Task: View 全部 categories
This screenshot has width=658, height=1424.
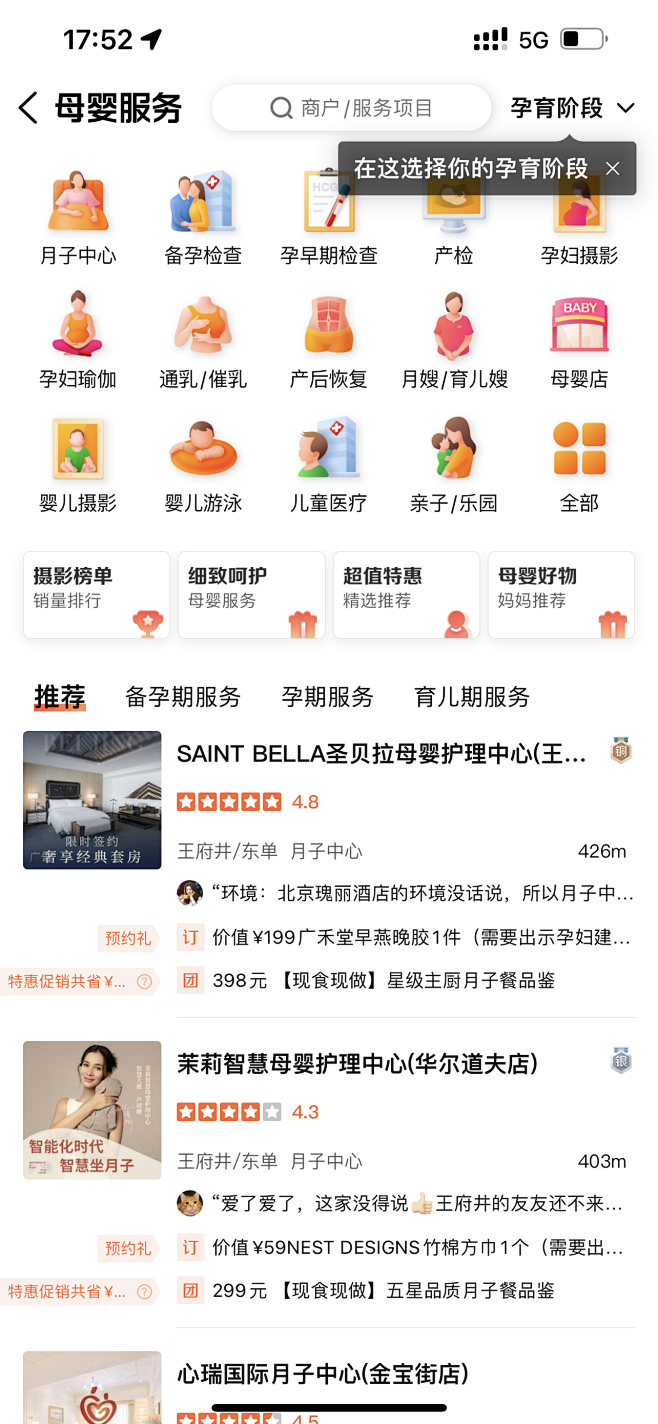Action: [579, 465]
